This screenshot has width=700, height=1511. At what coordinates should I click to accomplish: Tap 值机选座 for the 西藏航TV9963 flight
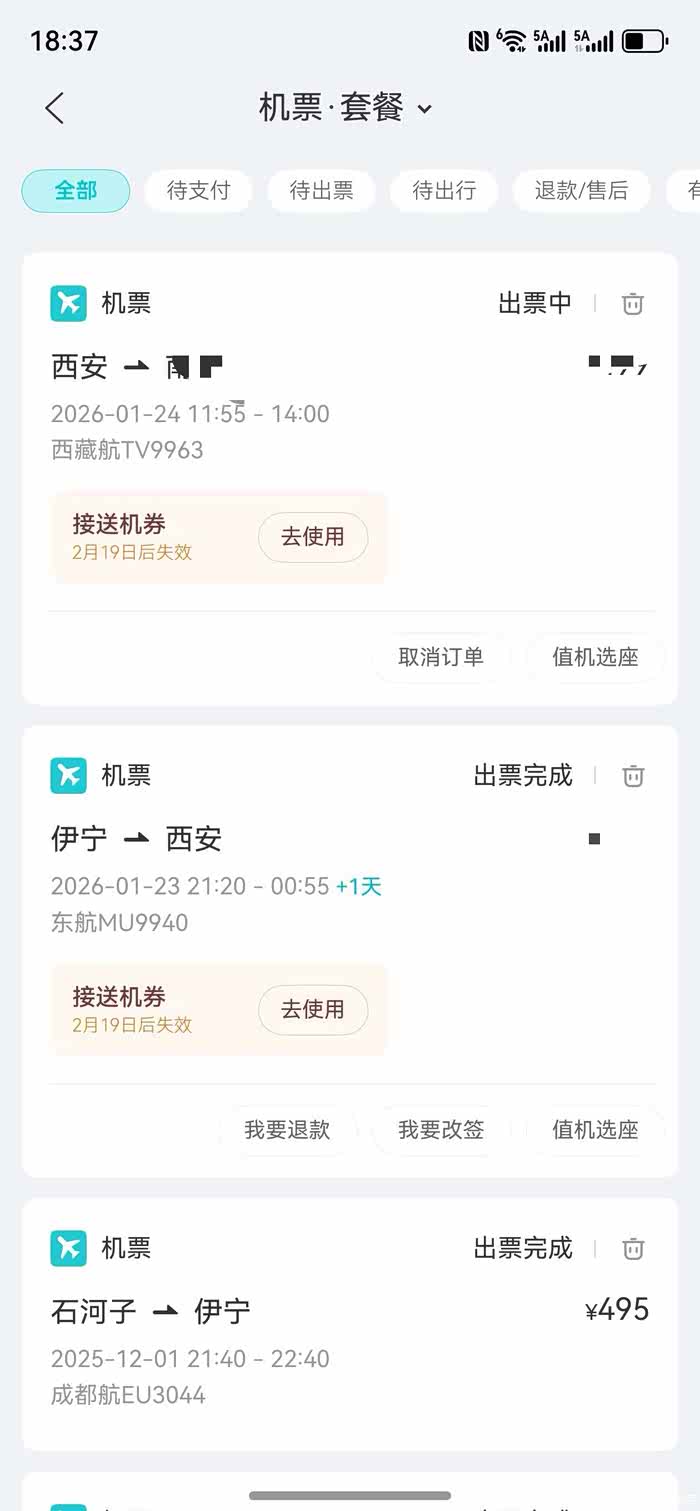[x=595, y=657]
